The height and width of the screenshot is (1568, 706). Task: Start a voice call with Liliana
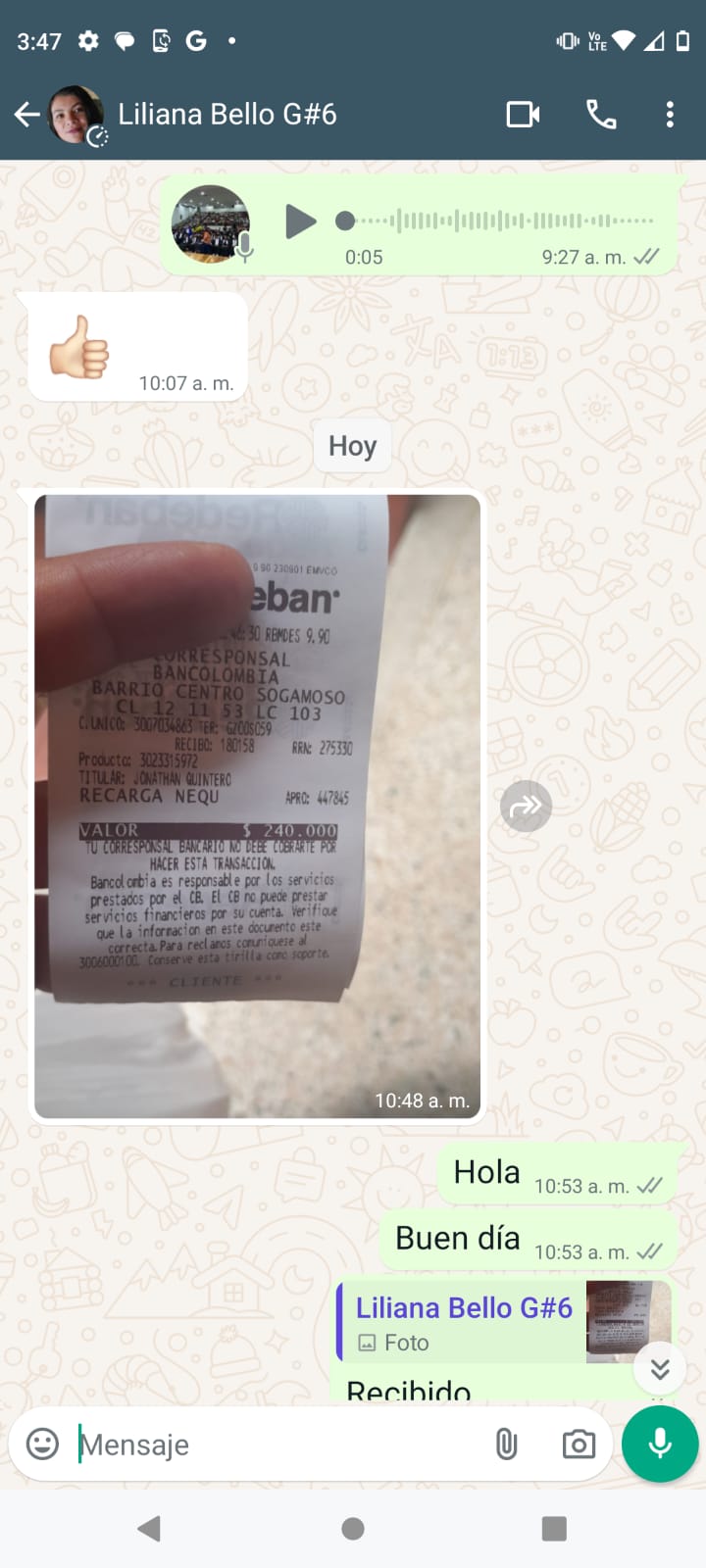point(601,115)
